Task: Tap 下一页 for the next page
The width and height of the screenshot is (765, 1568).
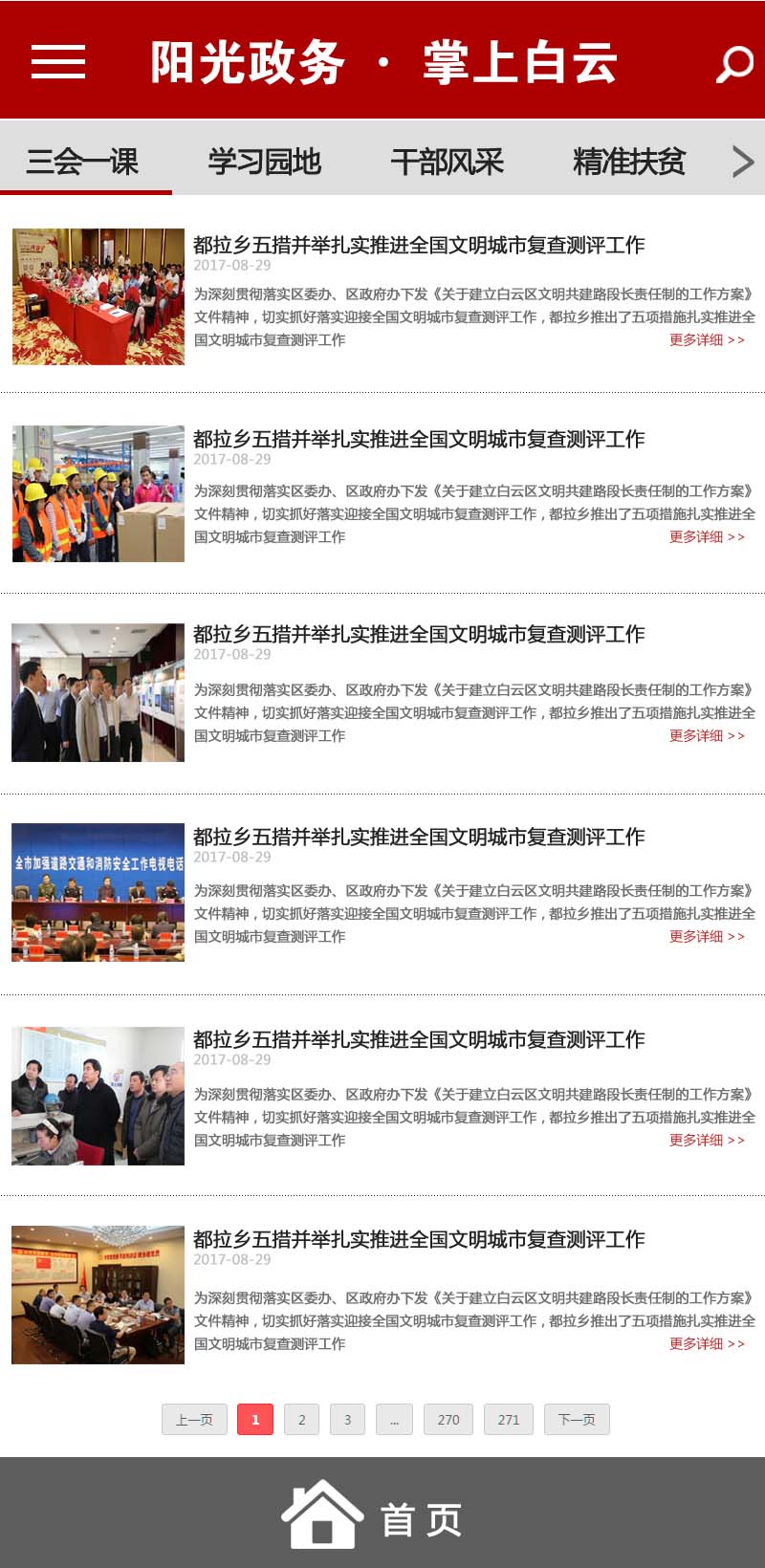Action: click(x=577, y=1419)
